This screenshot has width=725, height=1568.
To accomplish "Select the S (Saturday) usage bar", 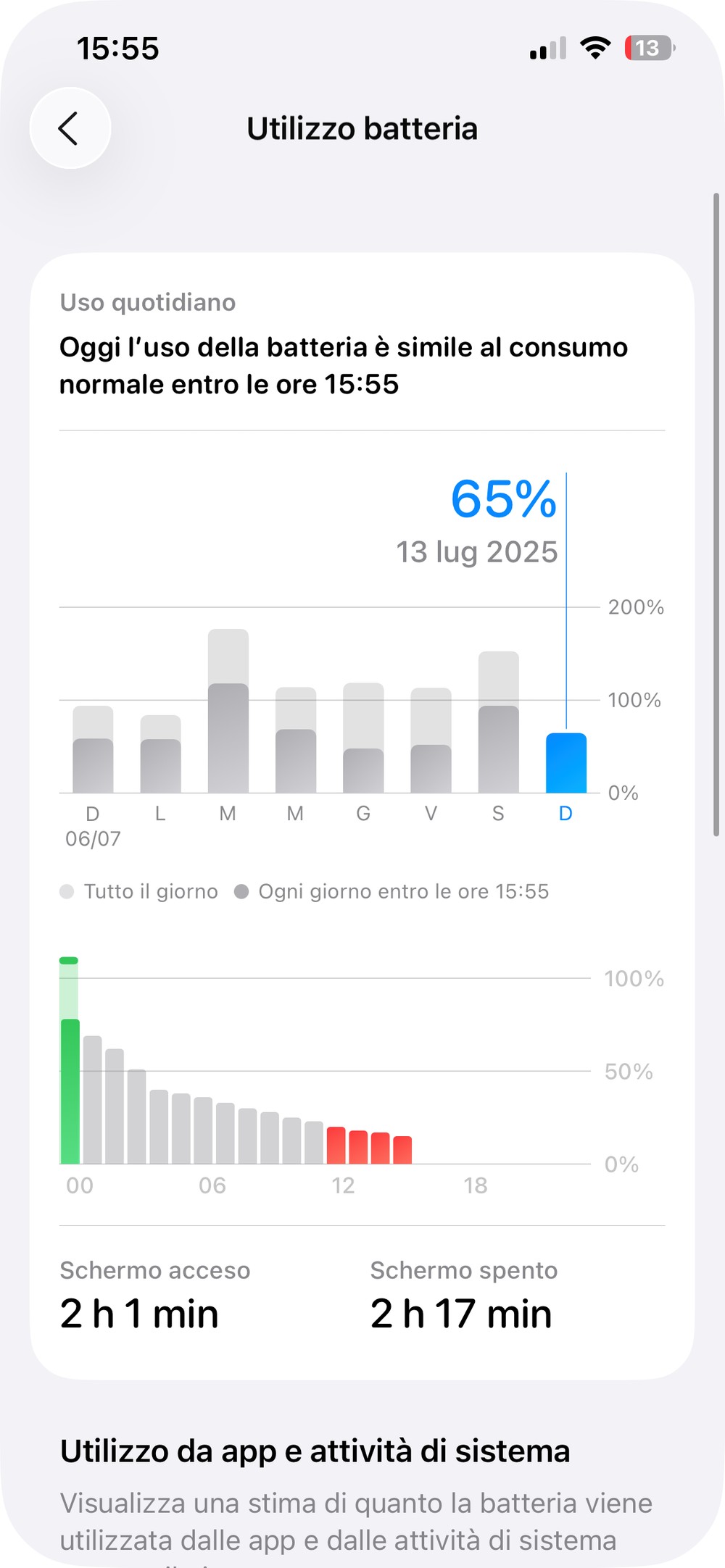I will tap(498, 722).
